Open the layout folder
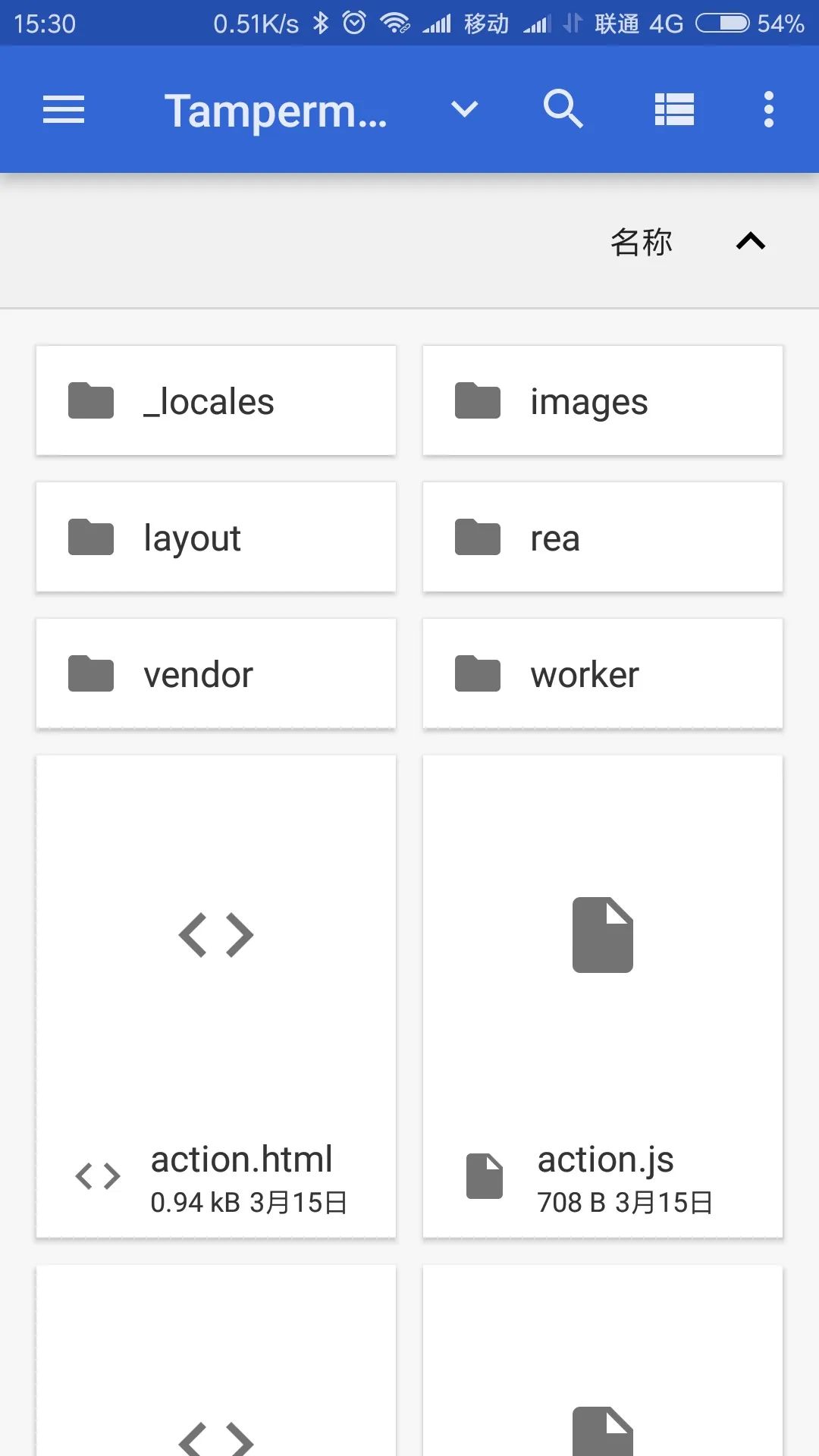The image size is (819, 1456). [216, 538]
